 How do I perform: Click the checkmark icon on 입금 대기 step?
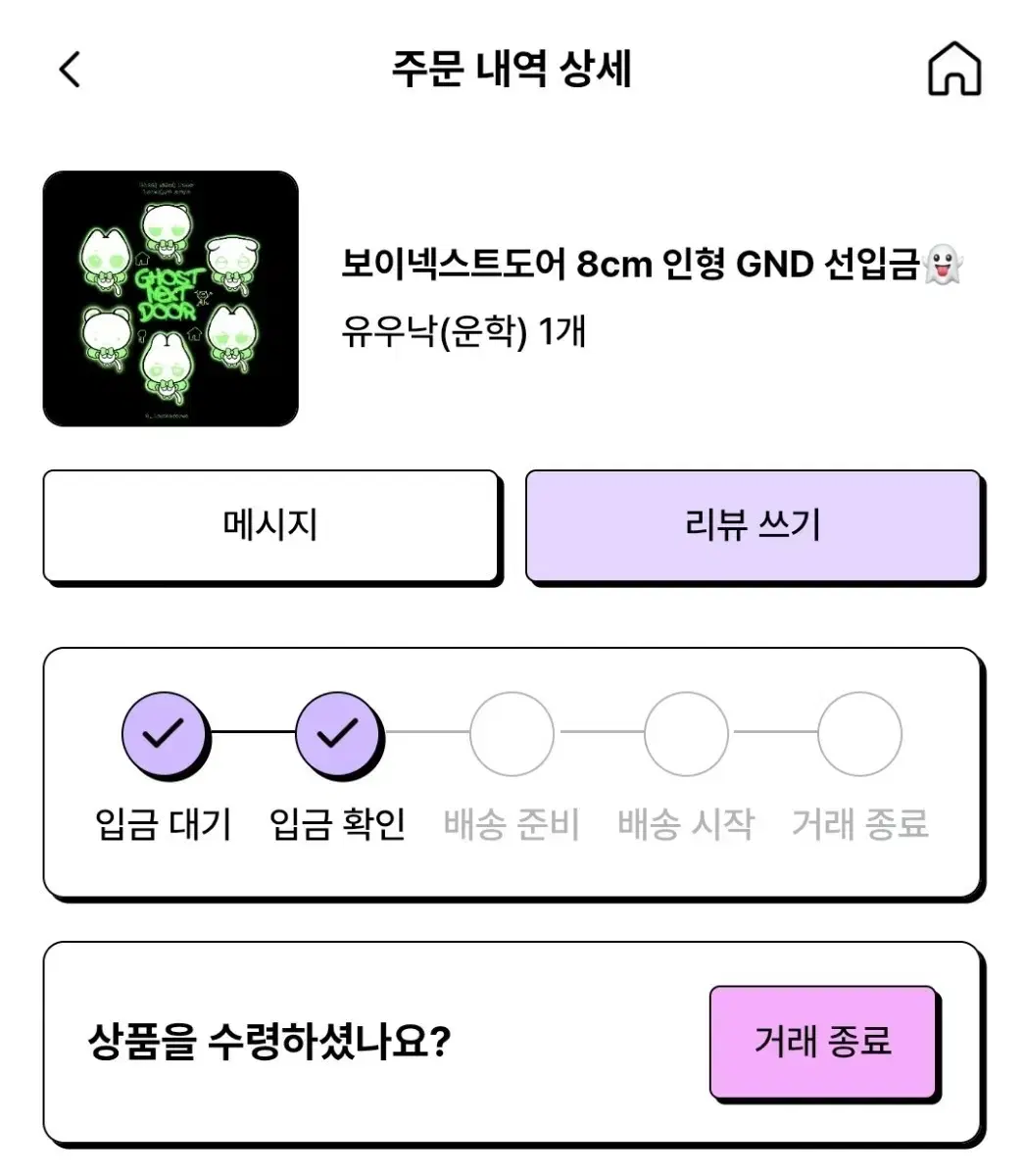pos(165,732)
